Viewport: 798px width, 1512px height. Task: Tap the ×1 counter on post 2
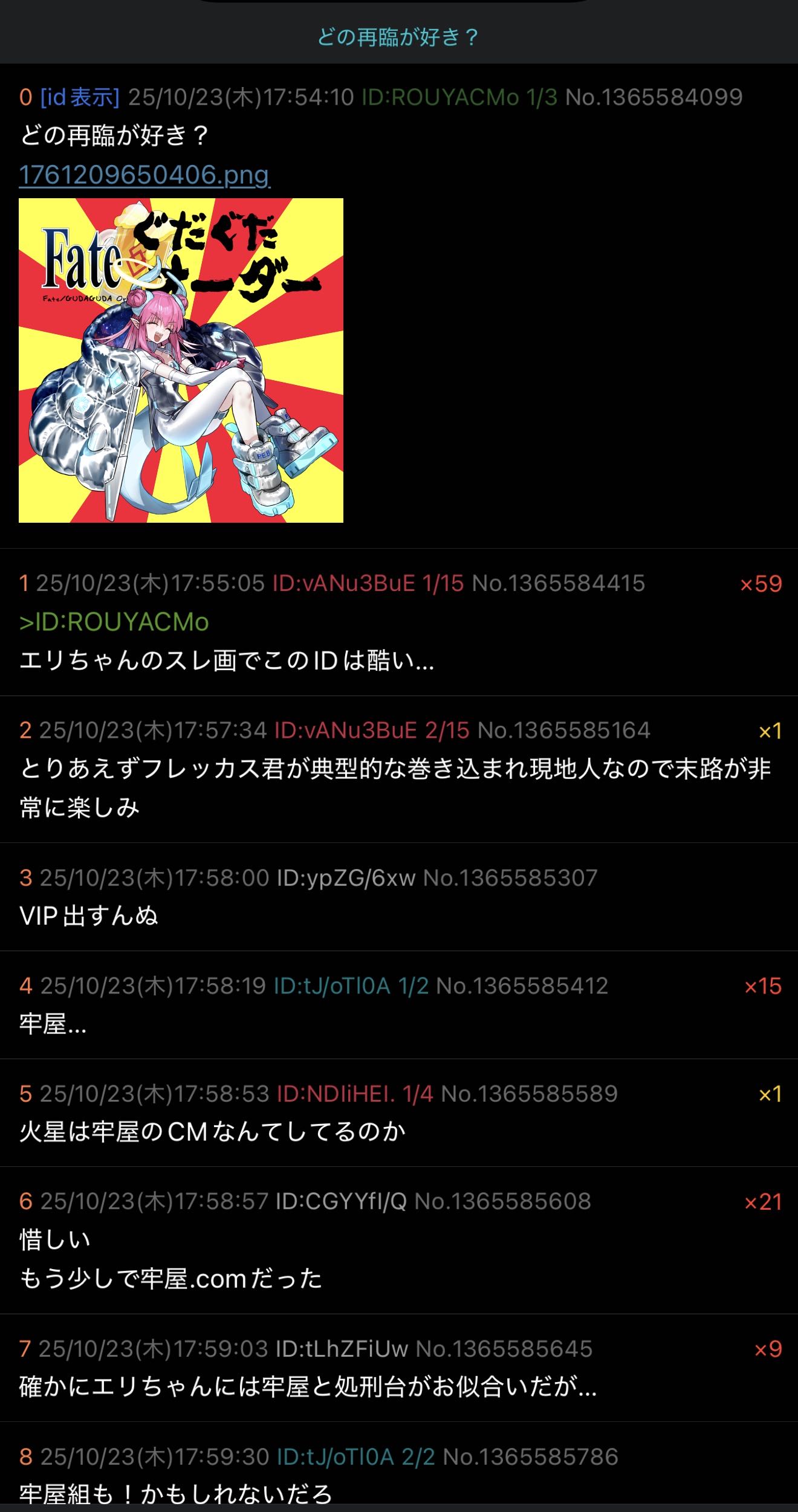tap(770, 731)
